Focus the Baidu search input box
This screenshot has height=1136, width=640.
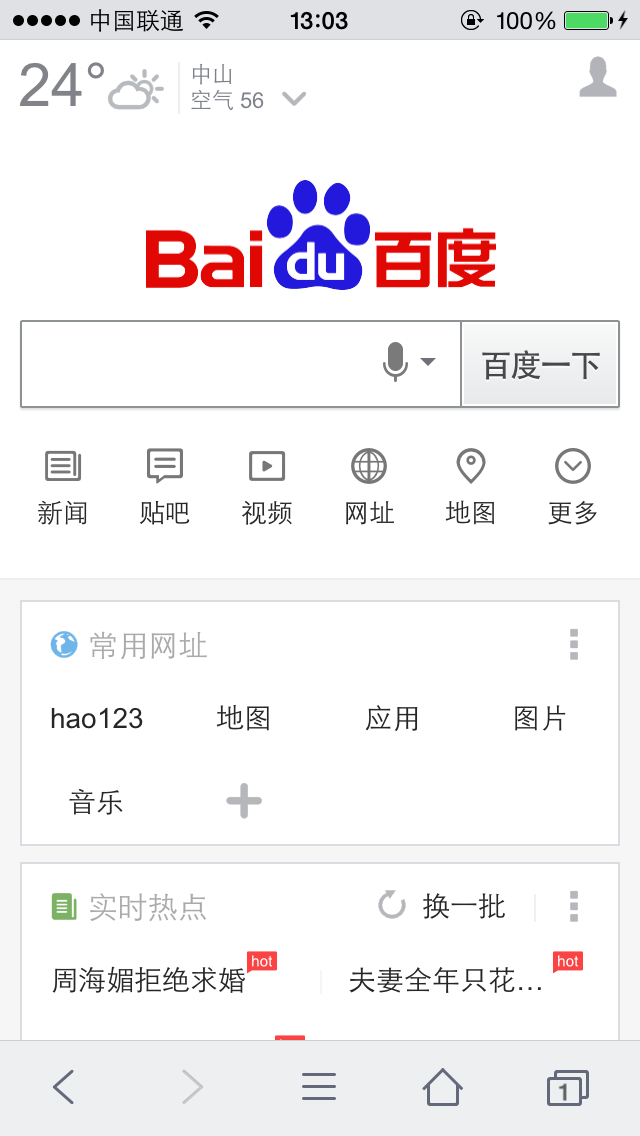(x=198, y=364)
